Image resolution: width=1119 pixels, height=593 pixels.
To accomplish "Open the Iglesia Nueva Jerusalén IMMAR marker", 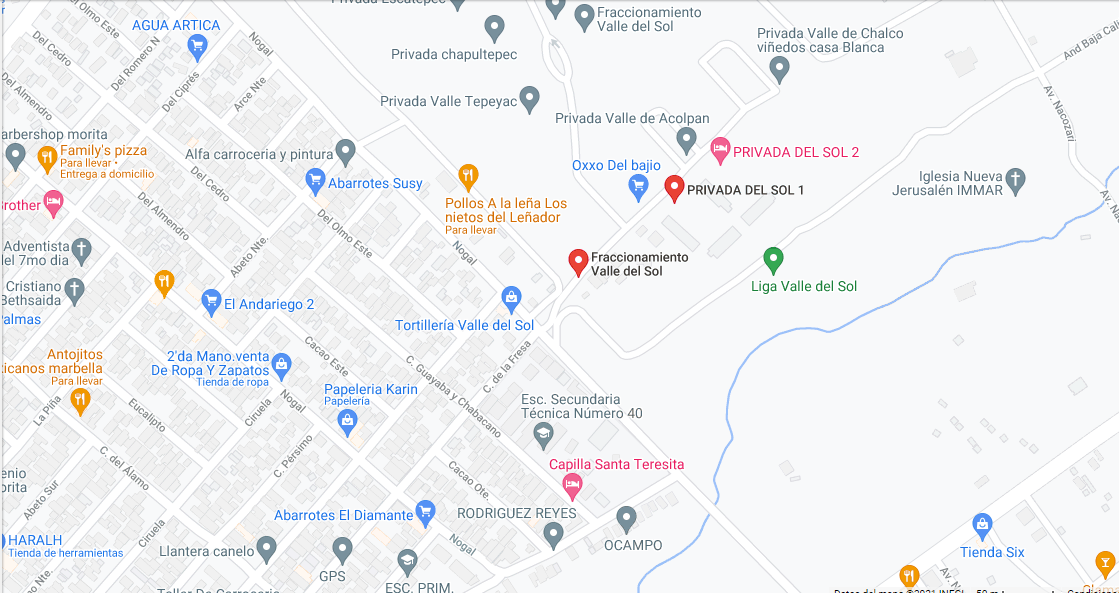I will [x=1015, y=181].
